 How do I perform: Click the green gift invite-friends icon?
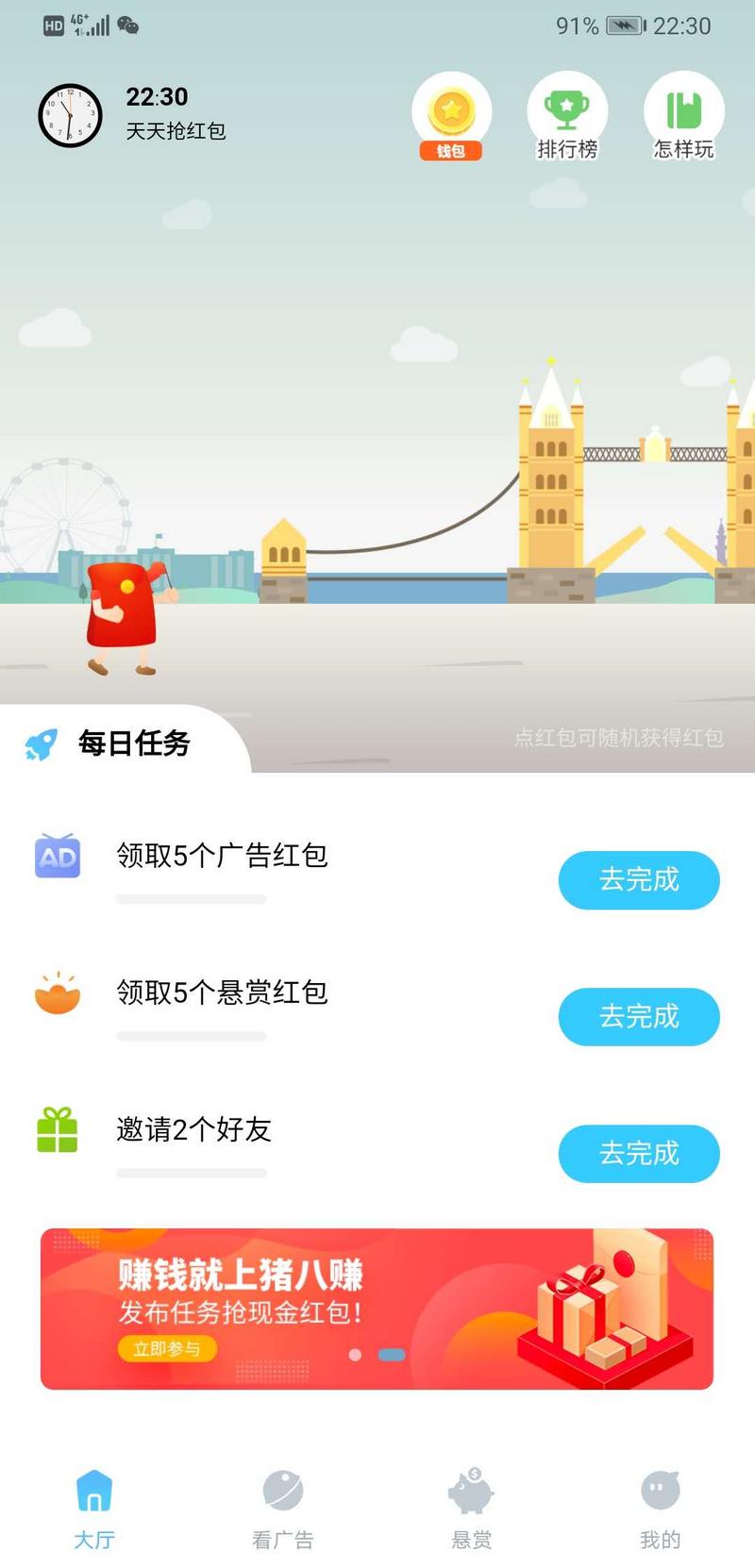coord(59,1130)
